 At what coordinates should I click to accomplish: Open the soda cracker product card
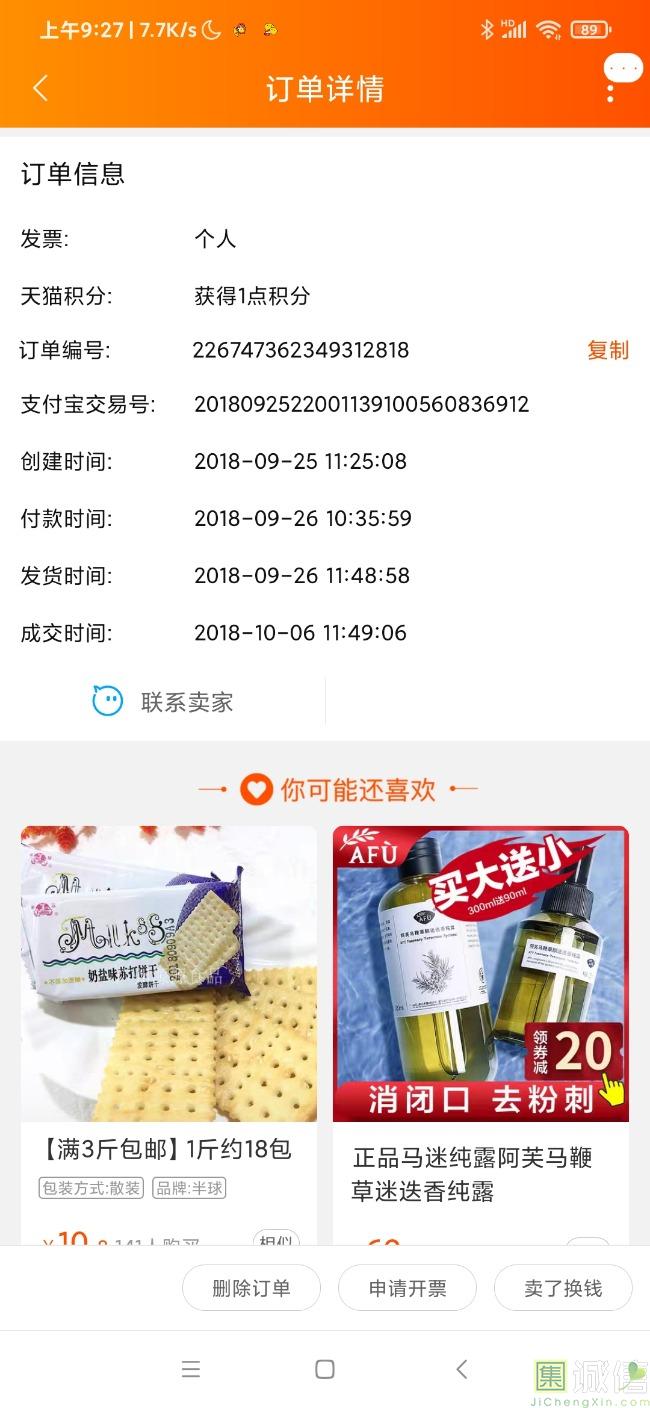pos(169,1000)
